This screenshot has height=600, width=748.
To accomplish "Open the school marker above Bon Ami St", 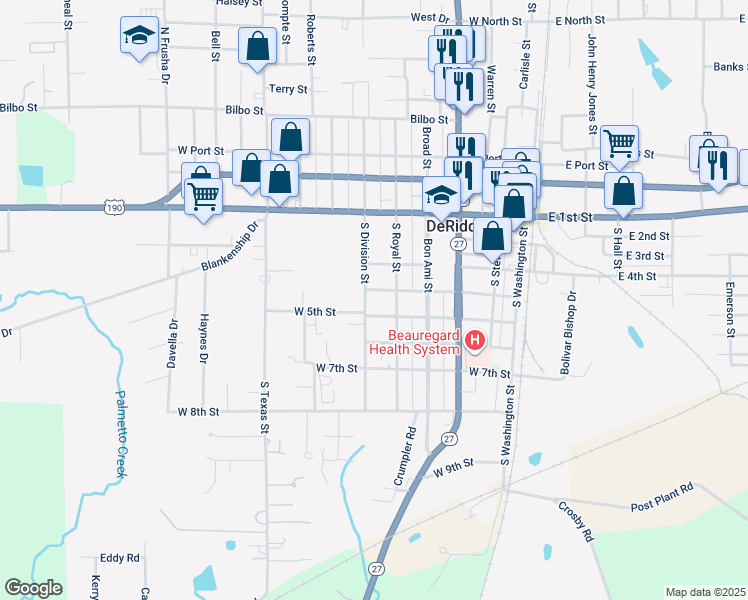I will pyautogui.click(x=441, y=195).
